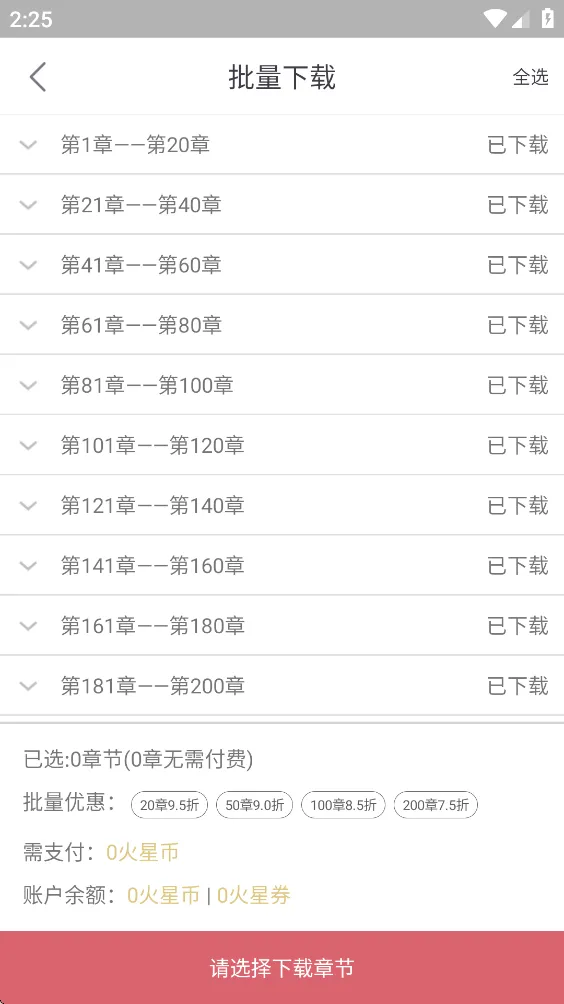The image size is (564, 1004).
Task: Tap 全选 to select all chapters
Action: click(x=530, y=77)
